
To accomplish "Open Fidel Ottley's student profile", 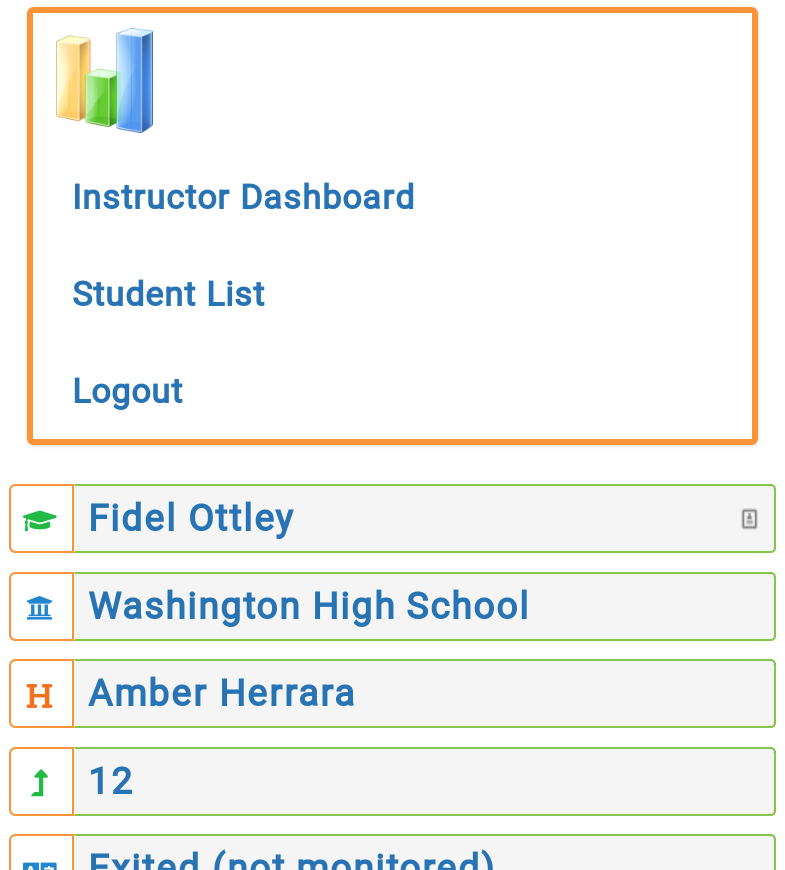I will coord(191,518).
